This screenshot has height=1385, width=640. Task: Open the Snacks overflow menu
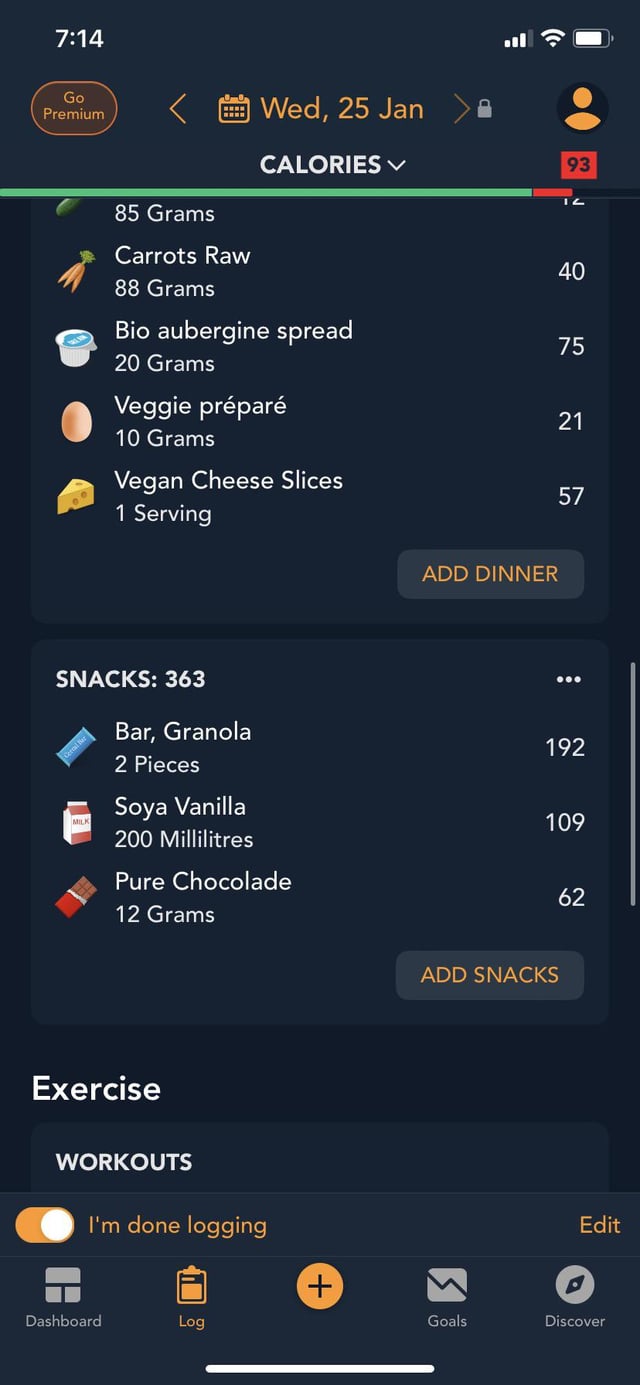(568, 679)
